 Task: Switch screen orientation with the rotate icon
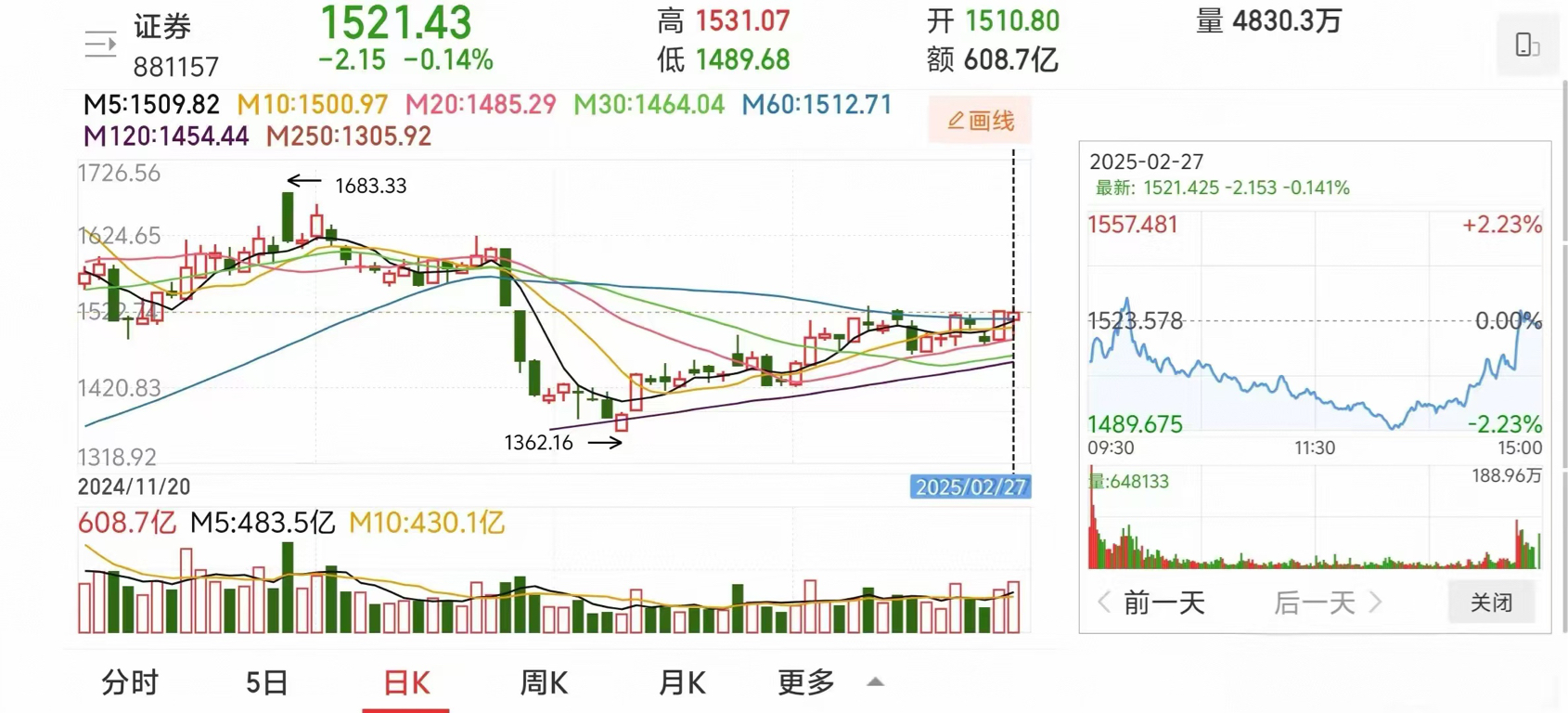coord(1527,44)
